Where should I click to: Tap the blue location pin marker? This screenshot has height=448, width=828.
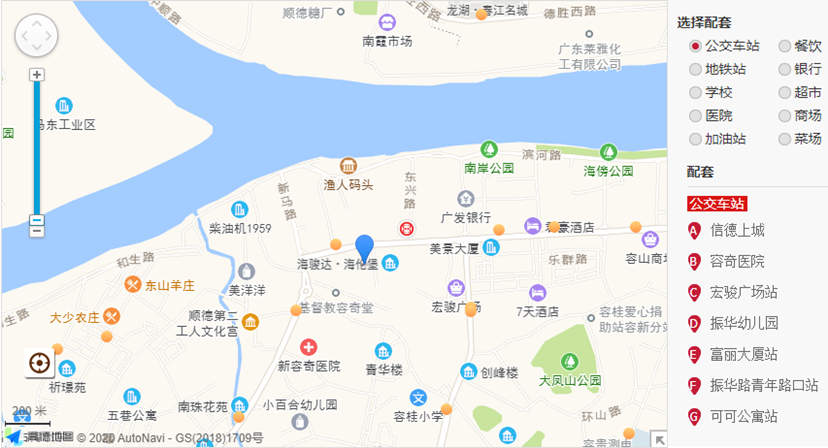click(x=365, y=246)
